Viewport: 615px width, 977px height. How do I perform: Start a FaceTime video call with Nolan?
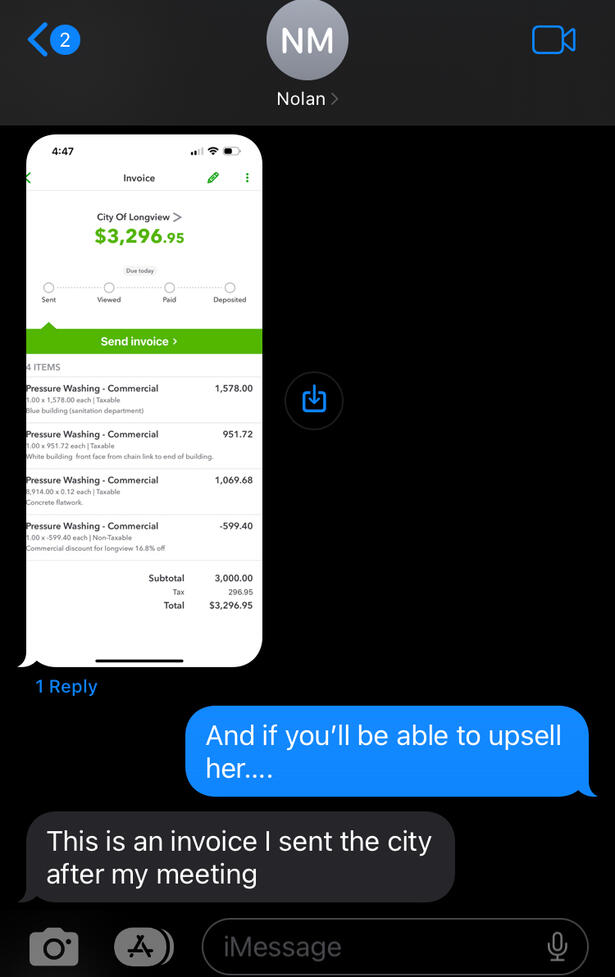point(553,40)
